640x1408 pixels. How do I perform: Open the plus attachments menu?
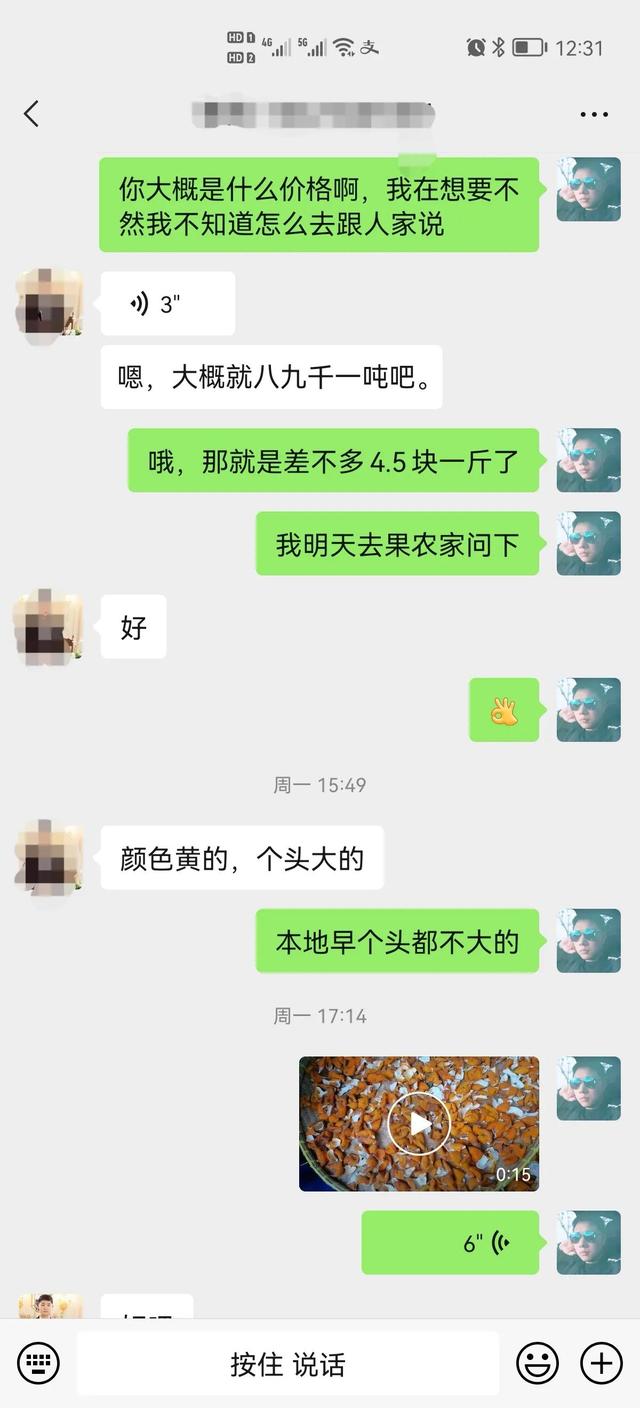602,1363
